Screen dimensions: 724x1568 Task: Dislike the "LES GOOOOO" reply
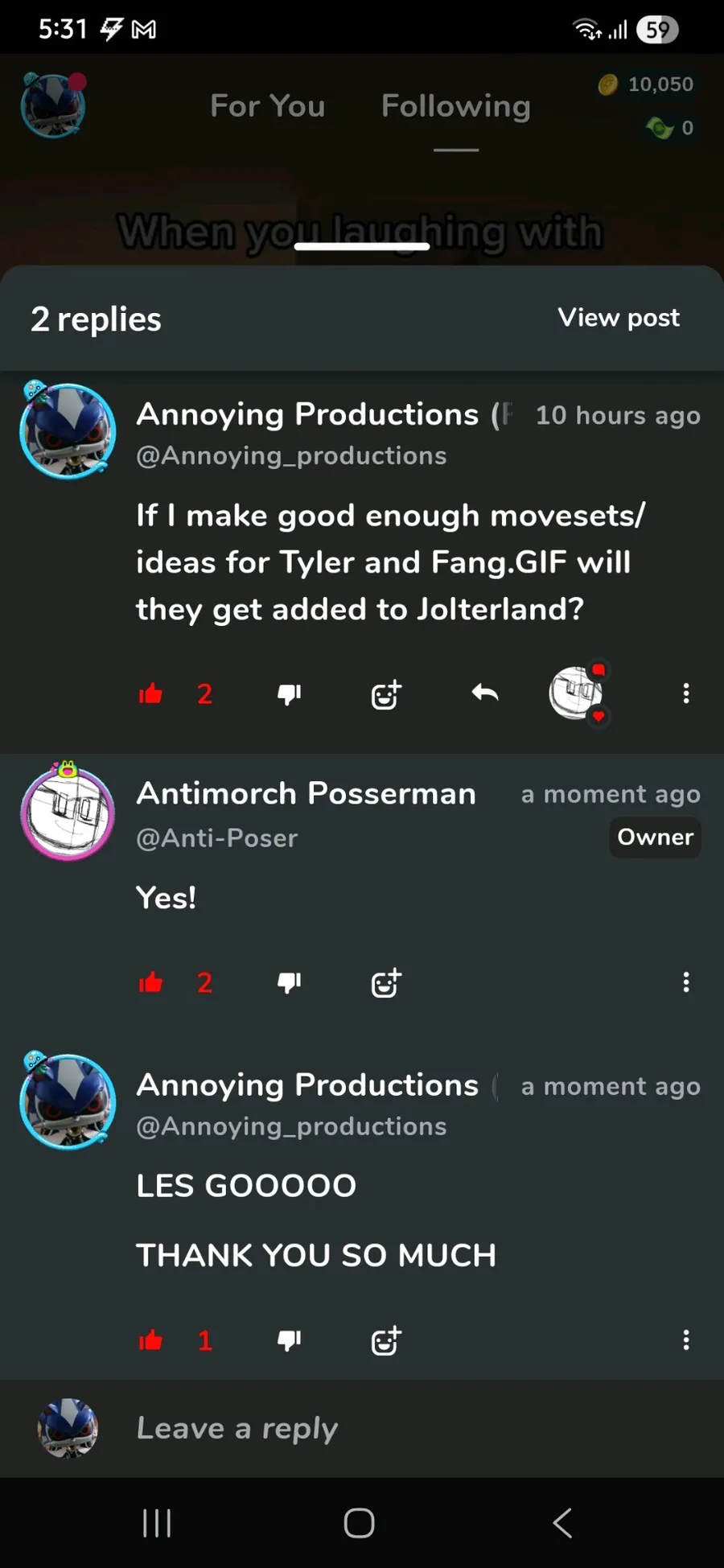[289, 1340]
